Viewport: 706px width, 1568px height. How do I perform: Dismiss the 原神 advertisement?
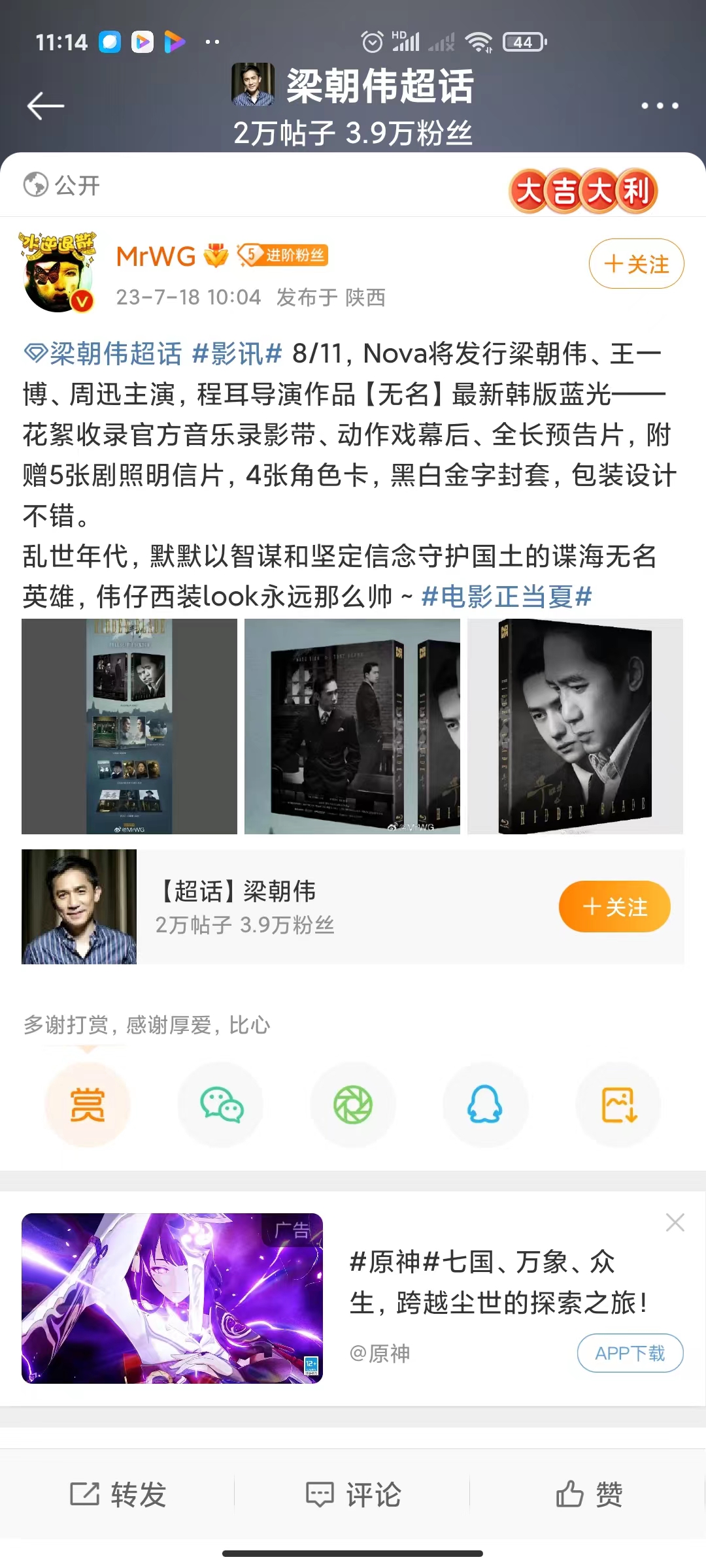pos(675,1222)
